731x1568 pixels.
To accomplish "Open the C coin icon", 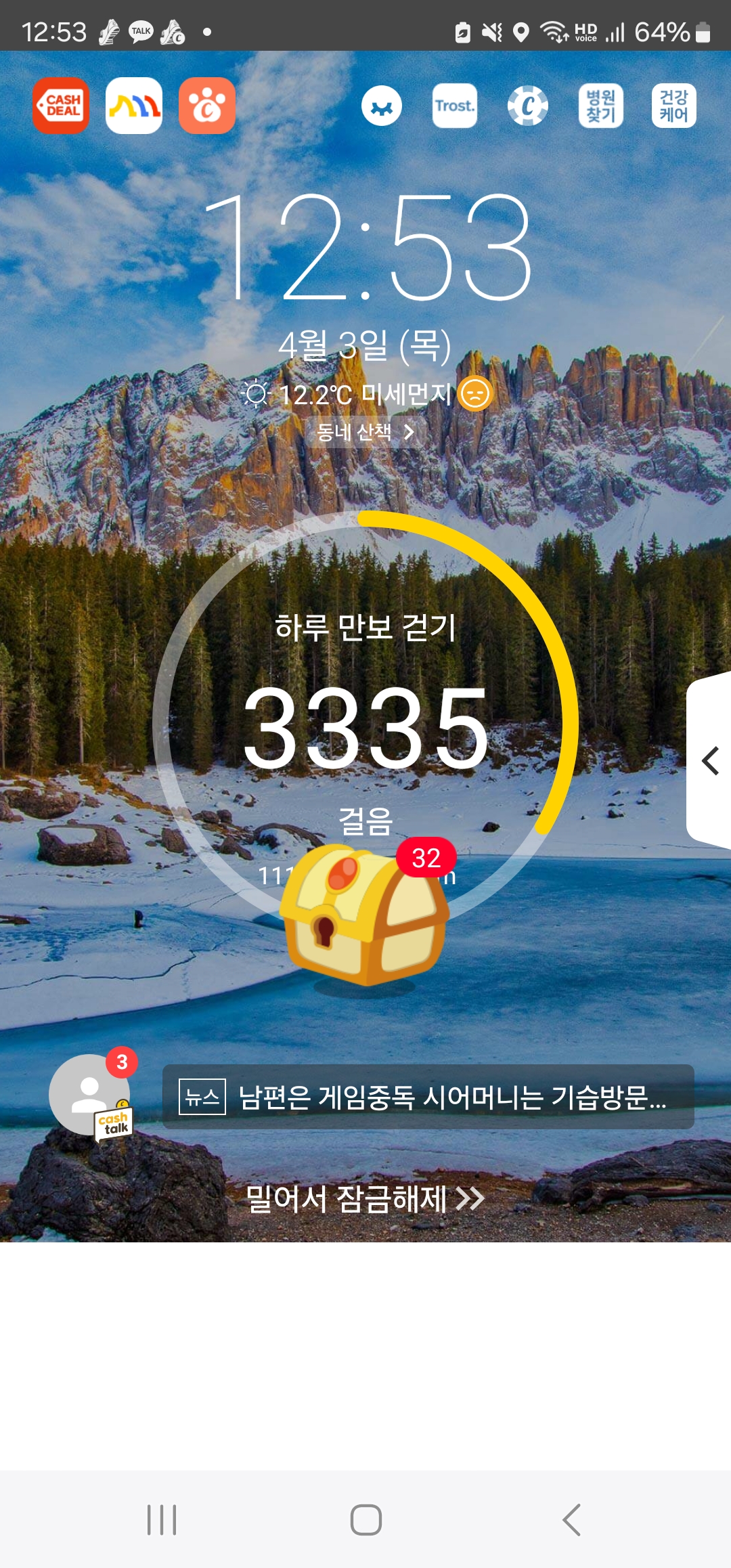I will (x=528, y=106).
